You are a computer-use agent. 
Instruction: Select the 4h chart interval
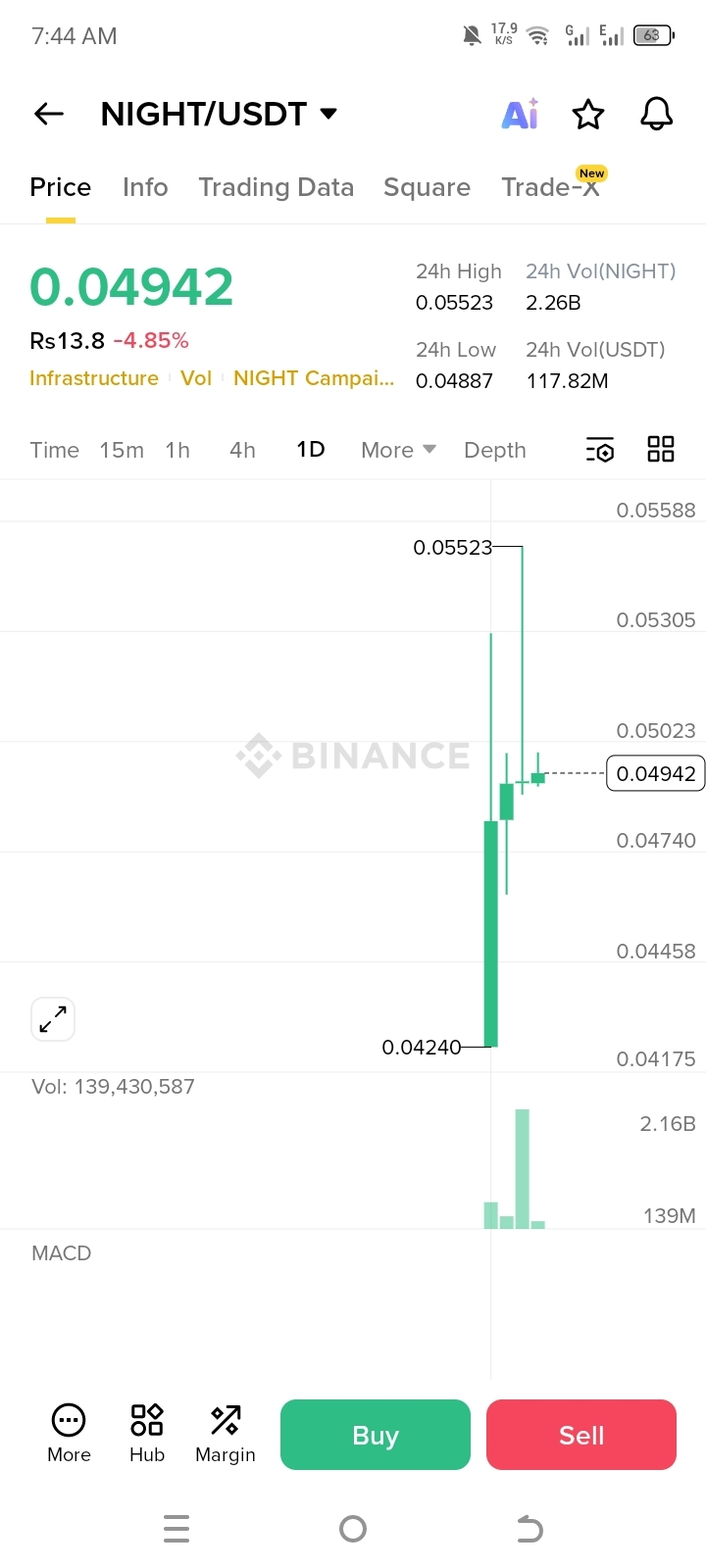tap(242, 450)
